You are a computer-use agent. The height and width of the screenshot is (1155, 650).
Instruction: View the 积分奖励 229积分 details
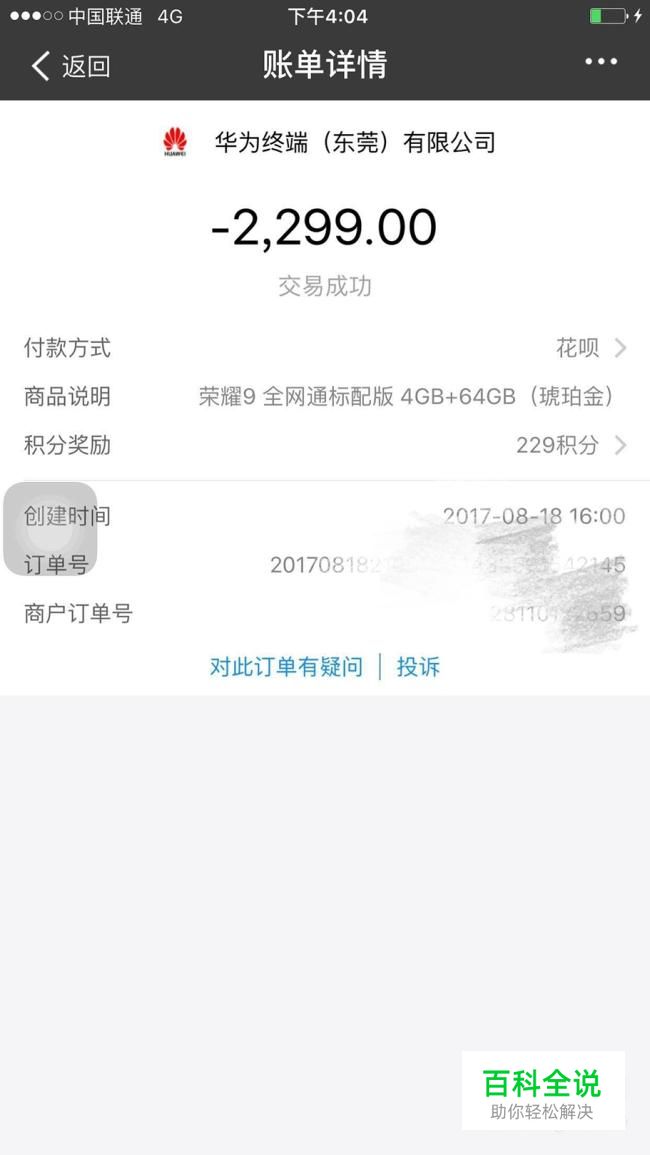pos(325,445)
